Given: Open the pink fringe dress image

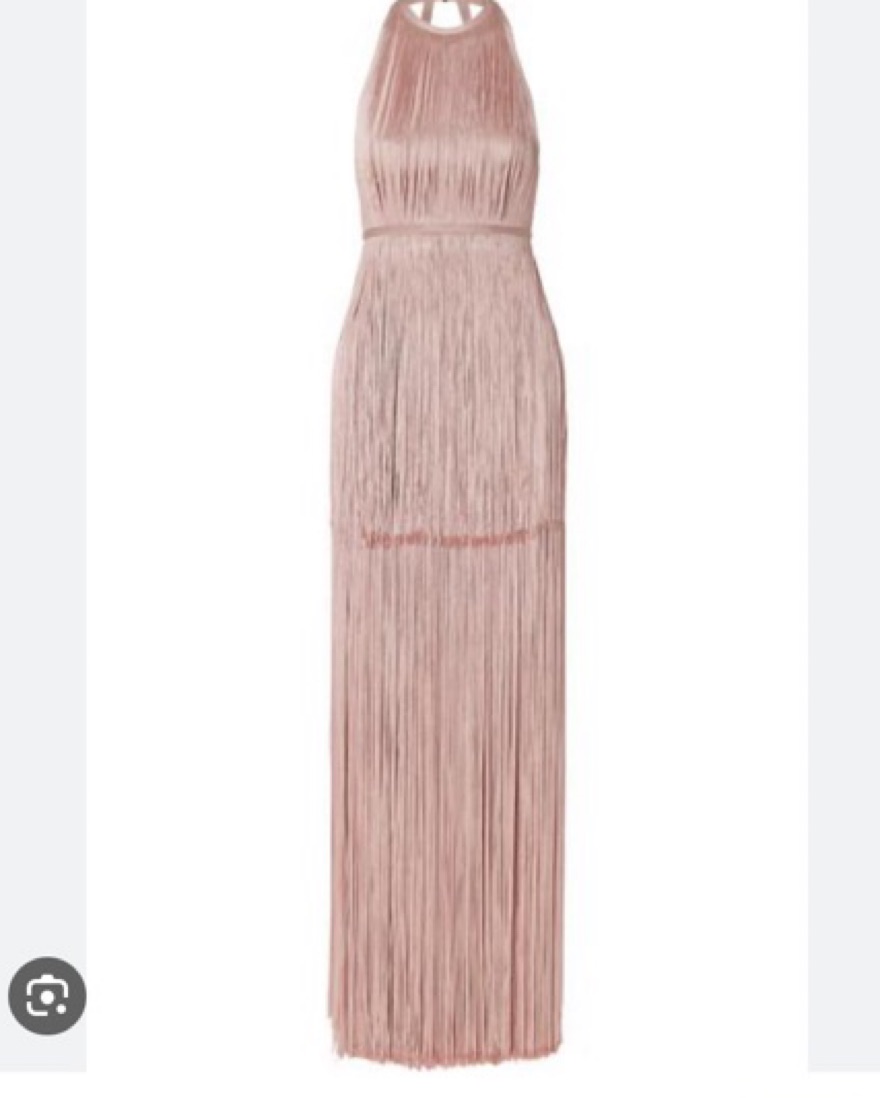Looking at the screenshot, I should click(x=447, y=540).
